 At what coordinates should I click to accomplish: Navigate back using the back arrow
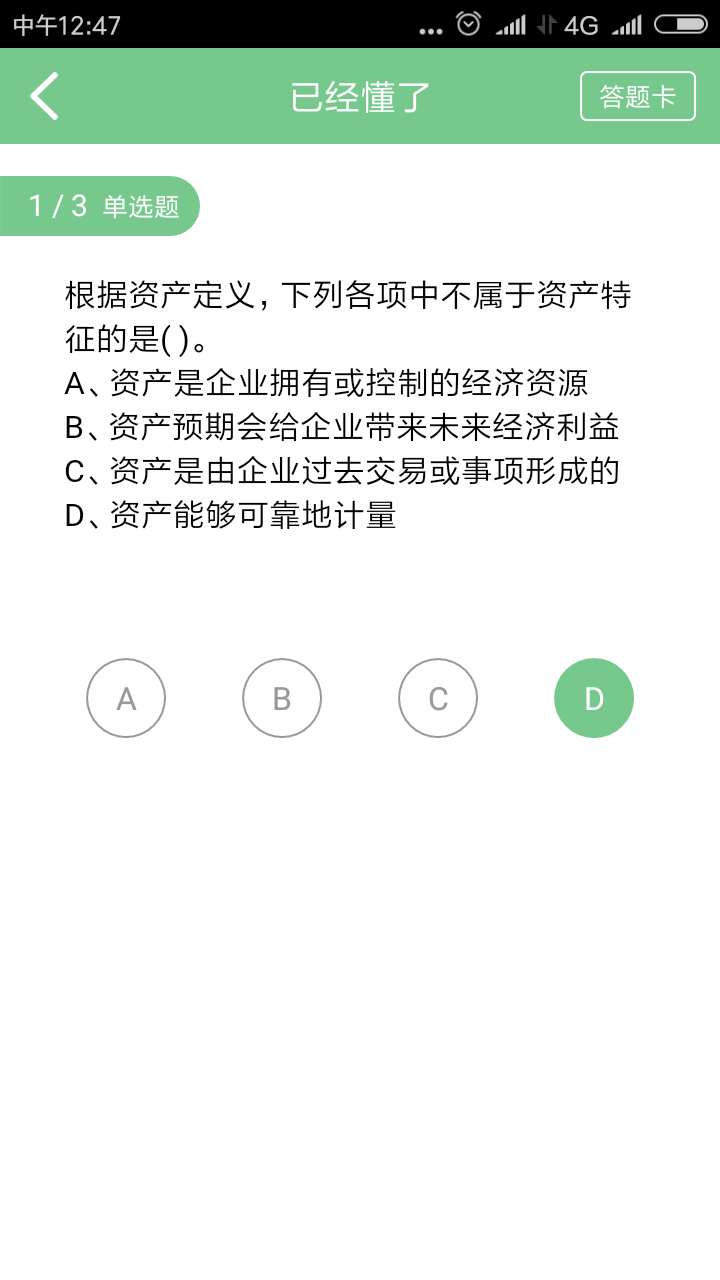tap(42, 96)
